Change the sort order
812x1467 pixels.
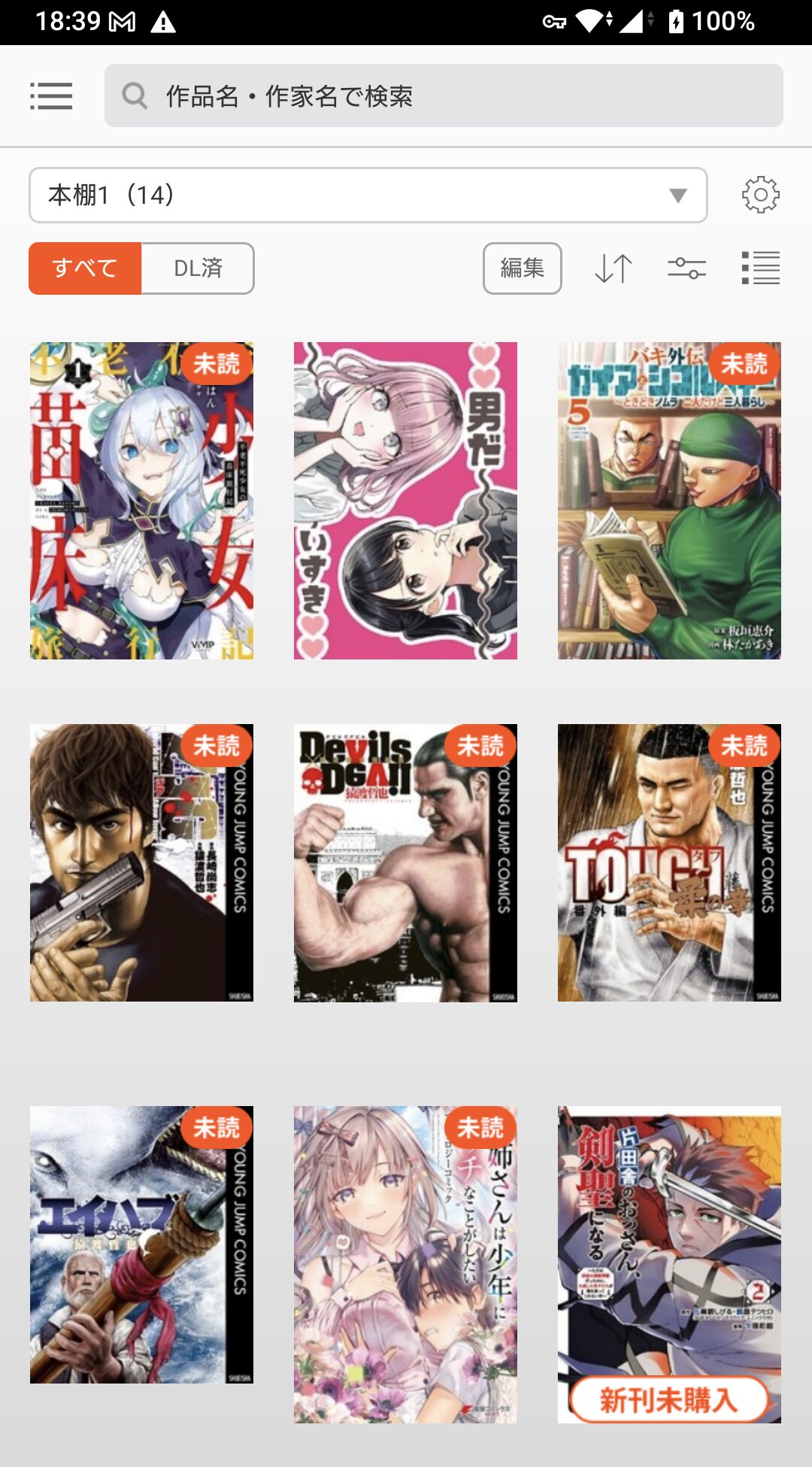(x=613, y=268)
